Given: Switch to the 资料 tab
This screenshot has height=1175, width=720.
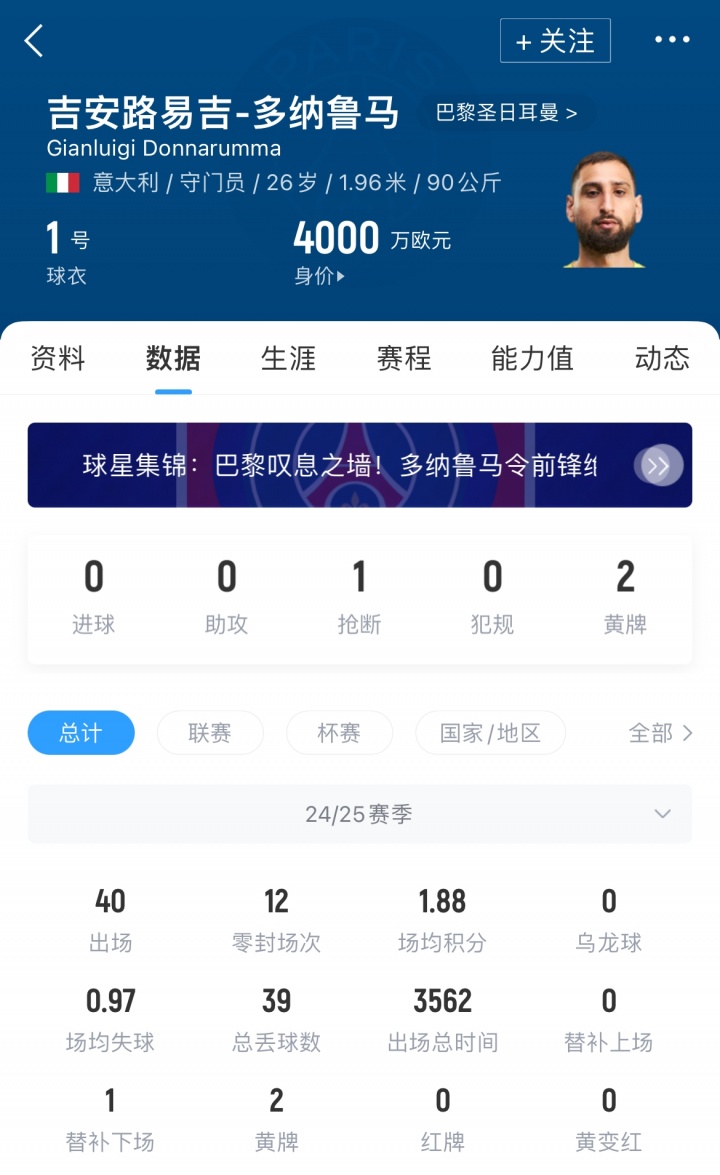Looking at the screenshot, I should pyautogui.click(x=58, y=358).
